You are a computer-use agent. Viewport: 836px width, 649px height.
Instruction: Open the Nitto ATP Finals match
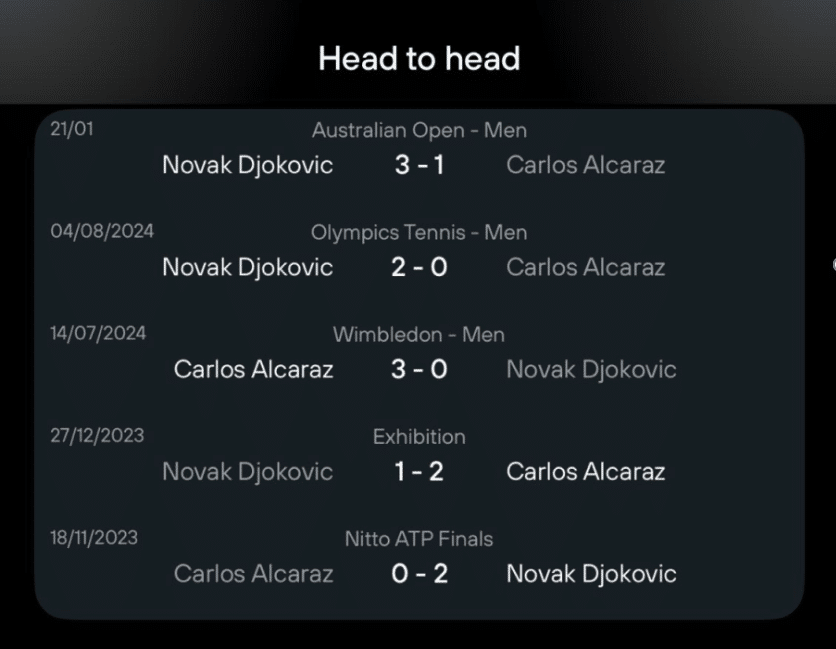point(419,573)
